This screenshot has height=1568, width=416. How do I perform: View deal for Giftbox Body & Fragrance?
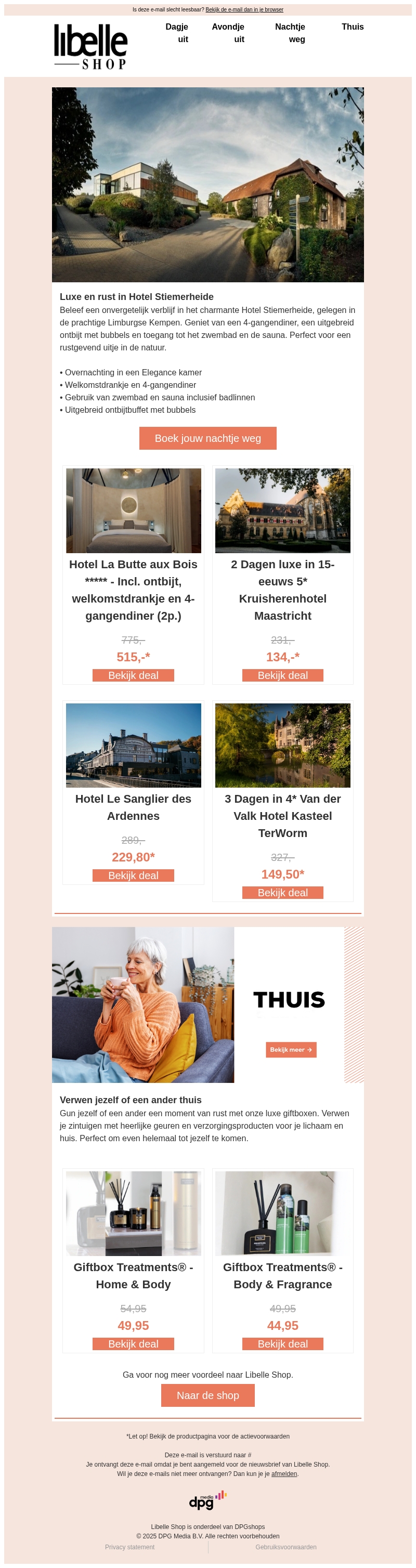(282, 1343)
